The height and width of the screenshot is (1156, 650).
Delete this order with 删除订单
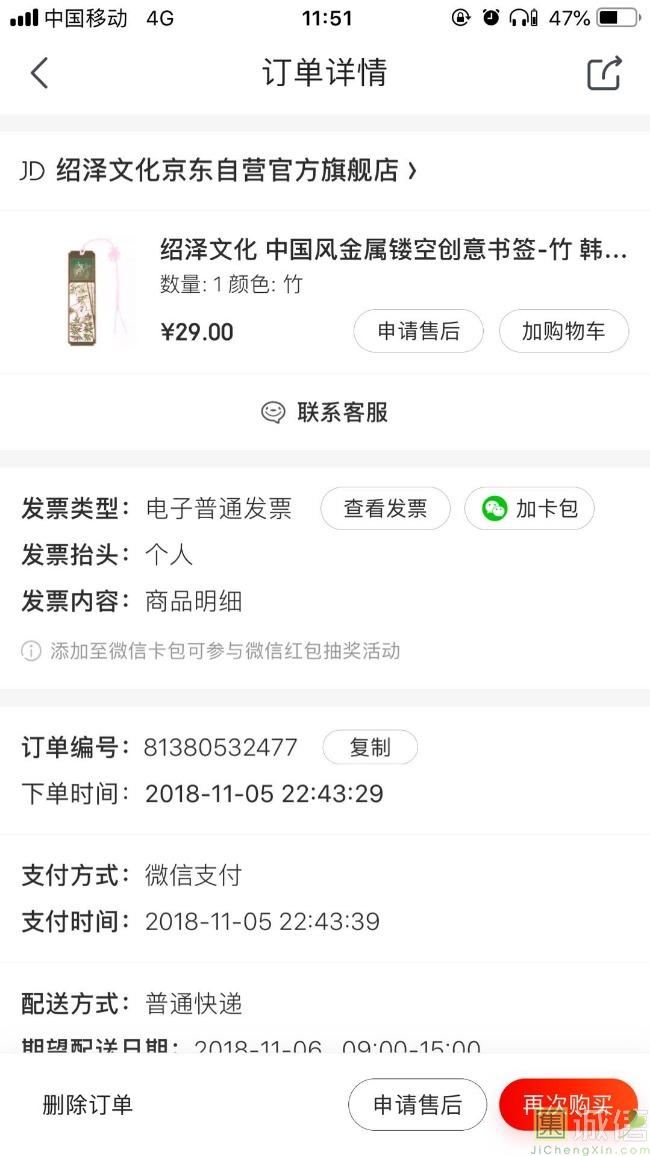tap(87, 1105)
